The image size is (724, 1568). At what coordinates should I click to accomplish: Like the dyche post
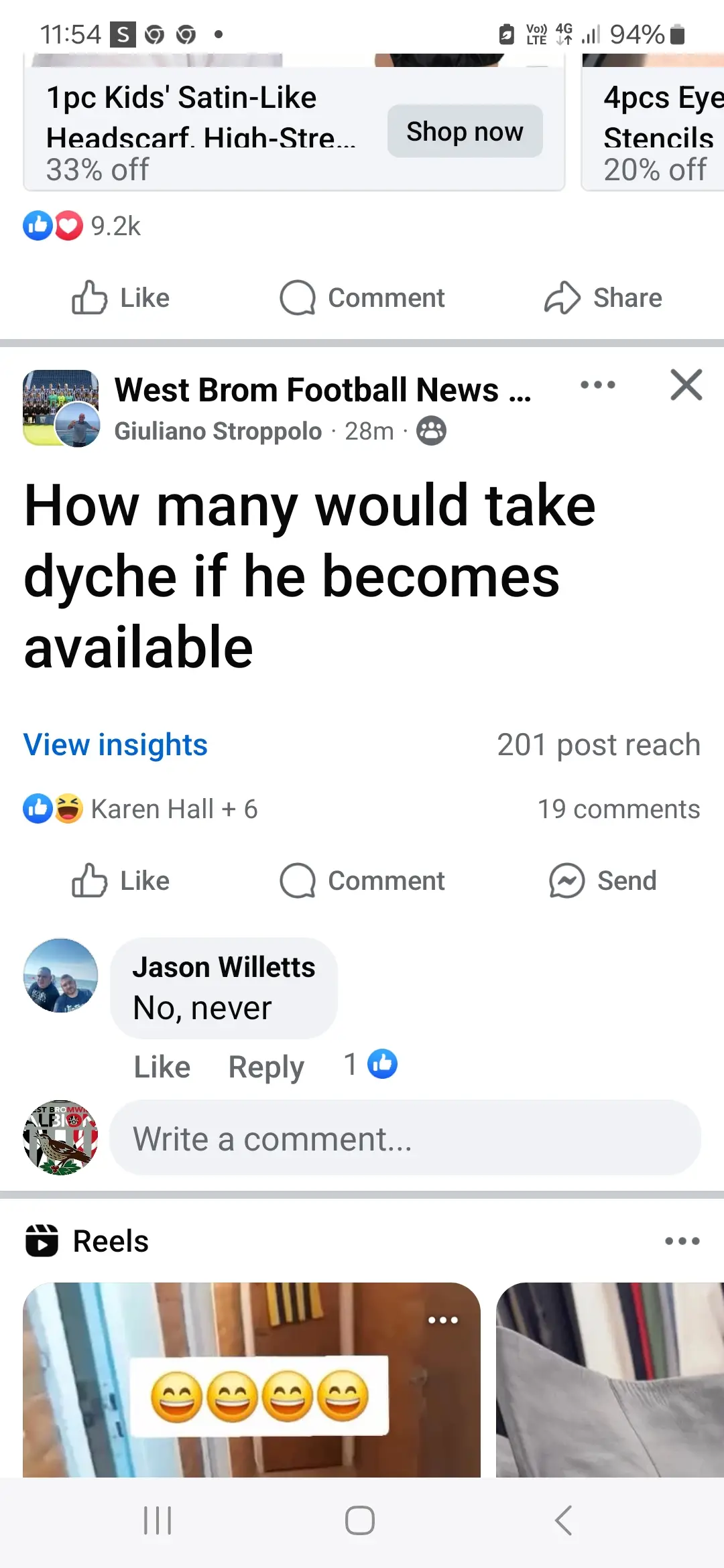tap(121, 880)
